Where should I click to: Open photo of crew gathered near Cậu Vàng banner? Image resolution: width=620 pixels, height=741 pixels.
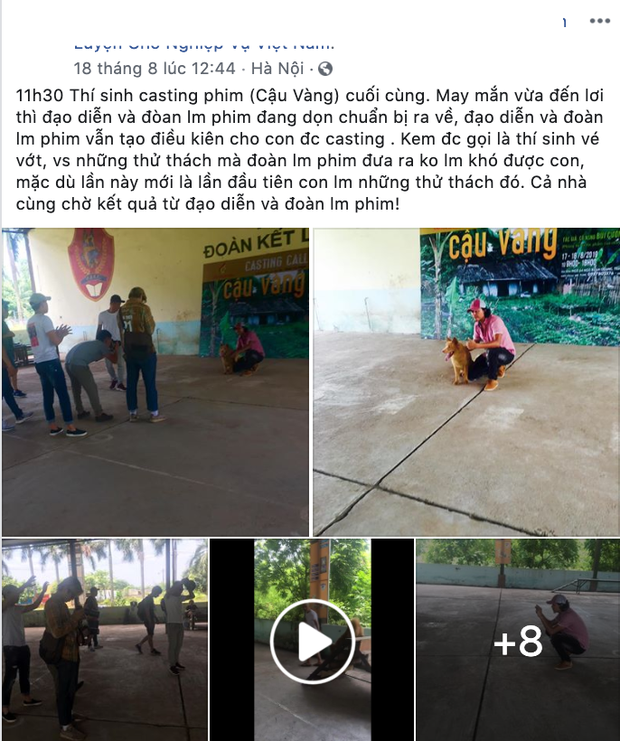(x=155, y=382)
